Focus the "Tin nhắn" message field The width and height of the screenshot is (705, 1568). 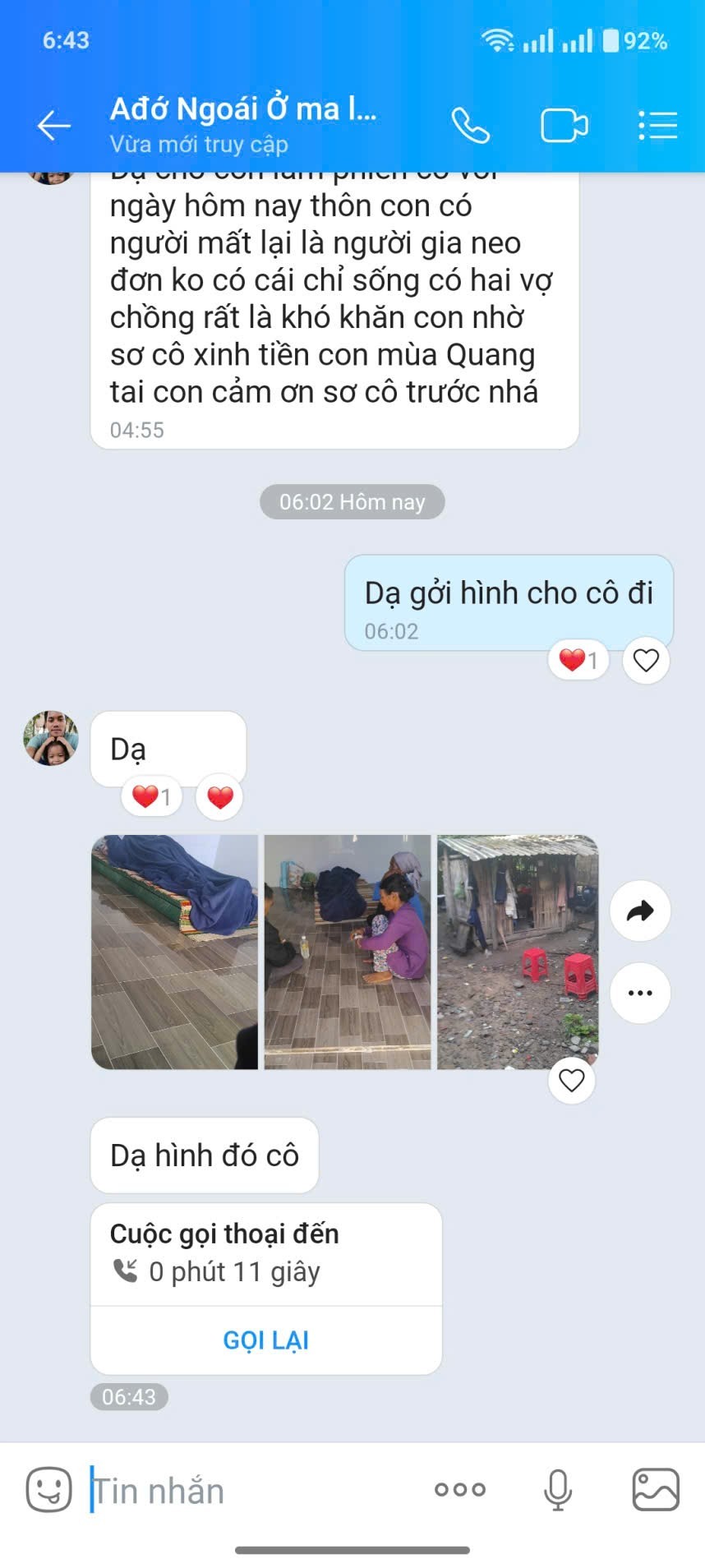click(247, 1491)
